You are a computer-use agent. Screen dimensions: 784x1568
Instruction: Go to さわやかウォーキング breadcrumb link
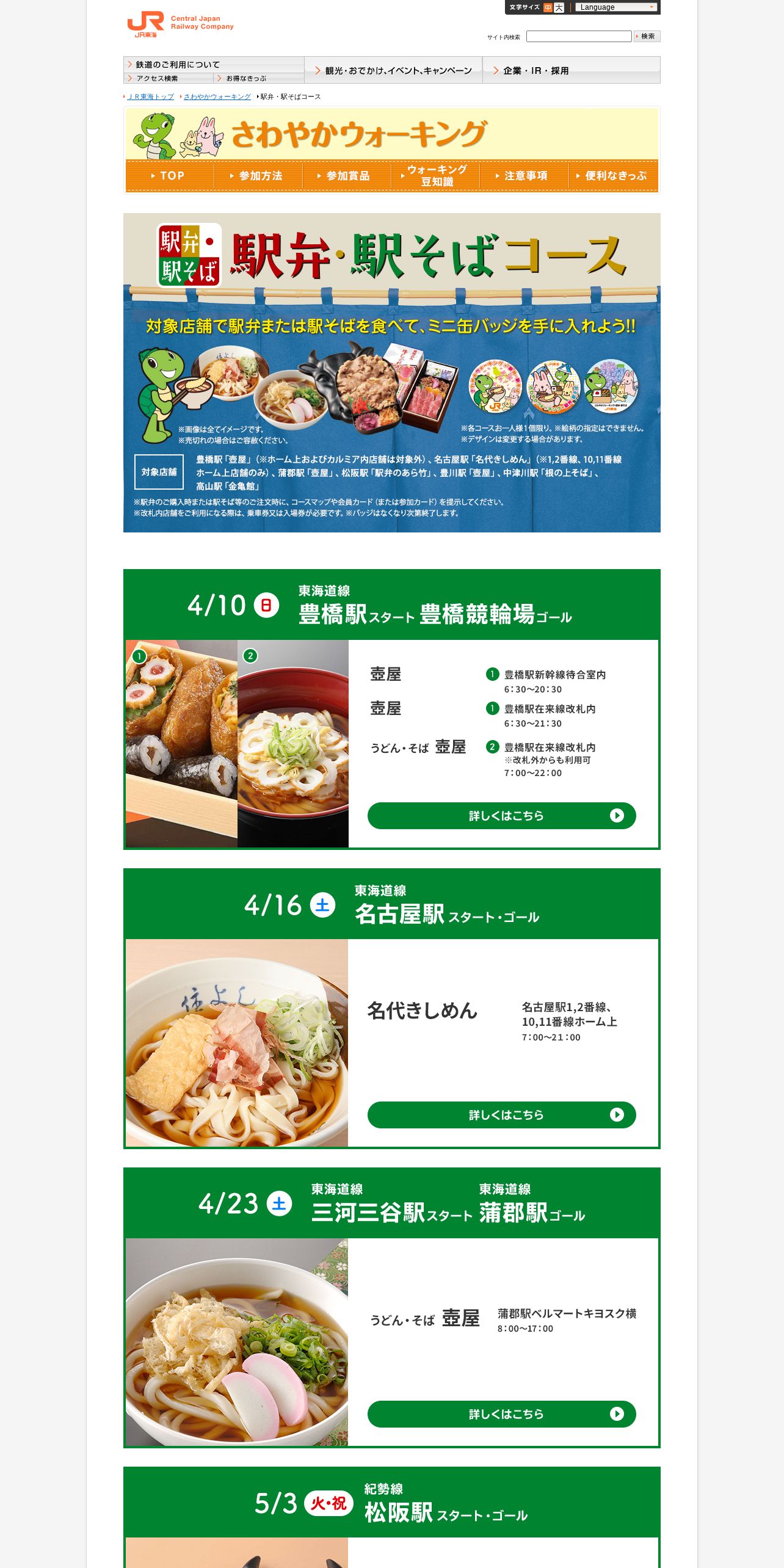(x=217, y=96)
